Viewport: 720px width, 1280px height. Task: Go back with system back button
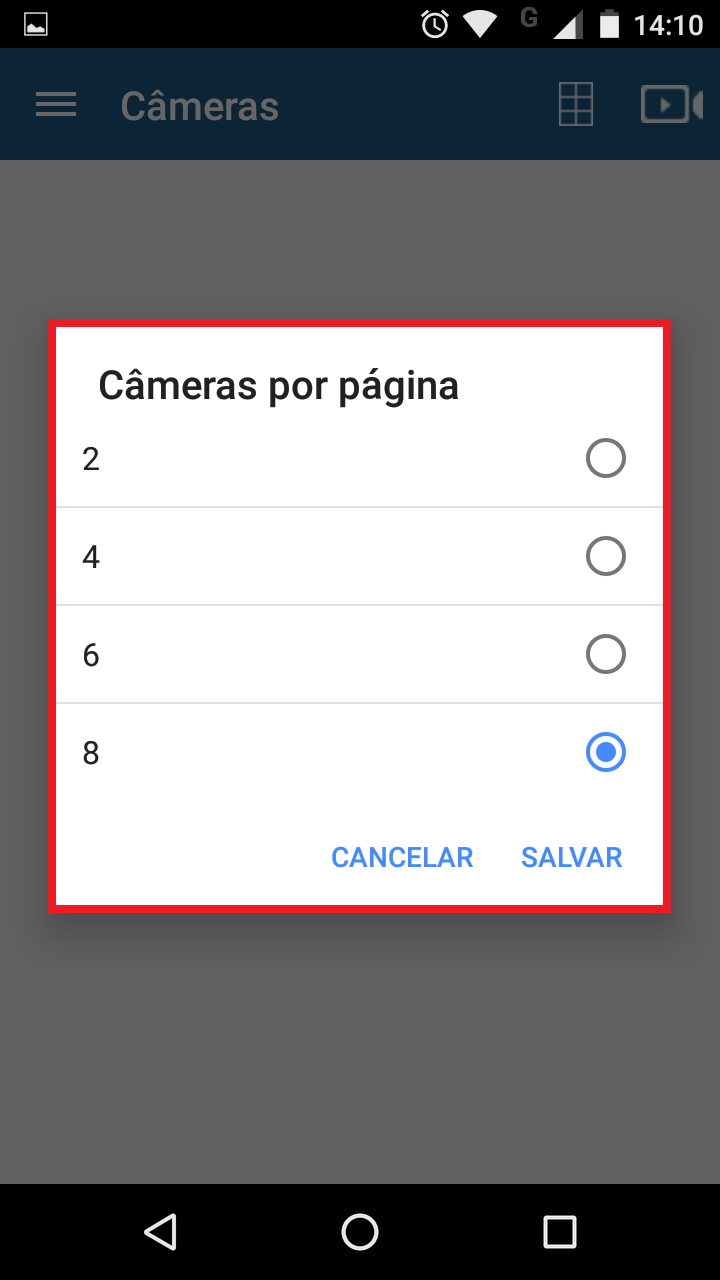(x=160, y=1232)
